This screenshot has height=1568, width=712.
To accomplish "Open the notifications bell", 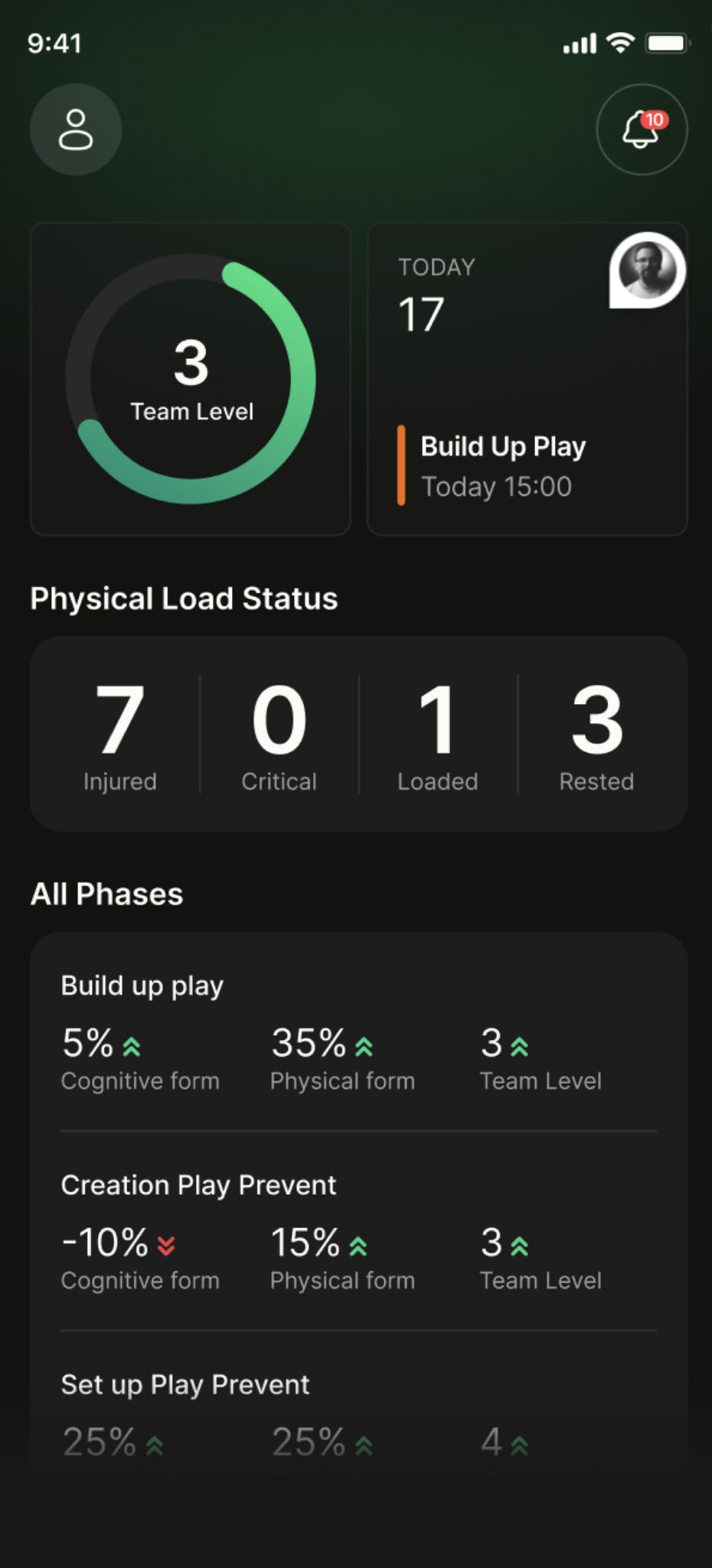I will (x=642, y=129).
